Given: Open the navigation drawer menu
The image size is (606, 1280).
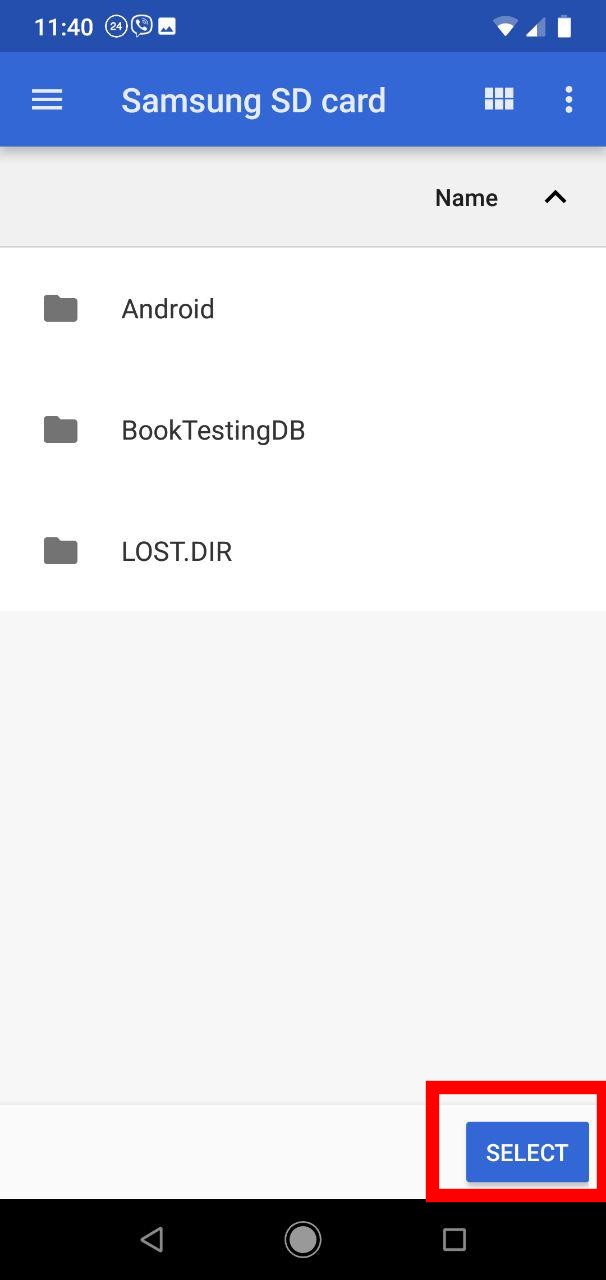Looking at the screenshot, I should click(47, 100).
